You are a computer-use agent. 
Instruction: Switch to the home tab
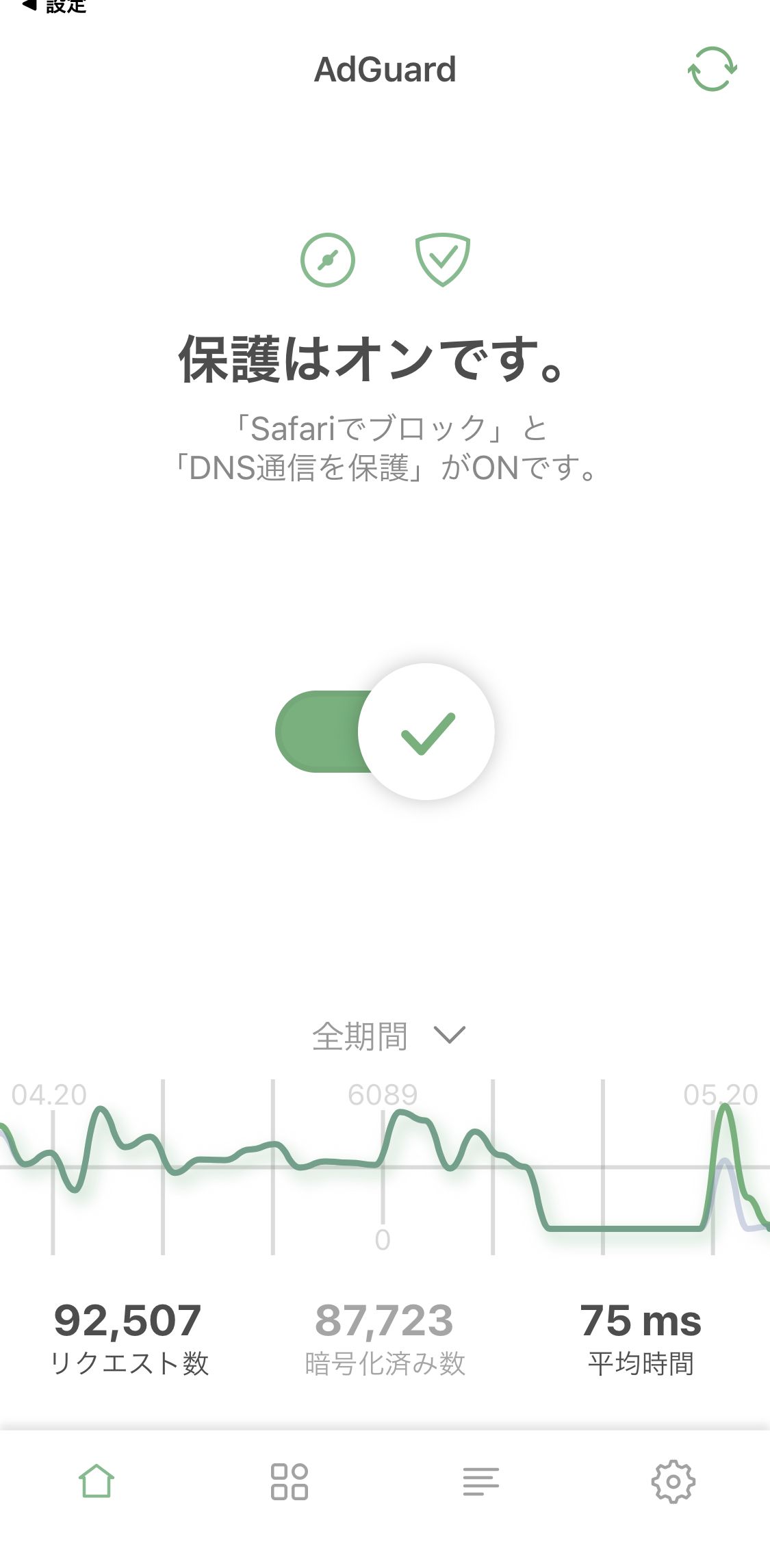(x=97, y=1482)
